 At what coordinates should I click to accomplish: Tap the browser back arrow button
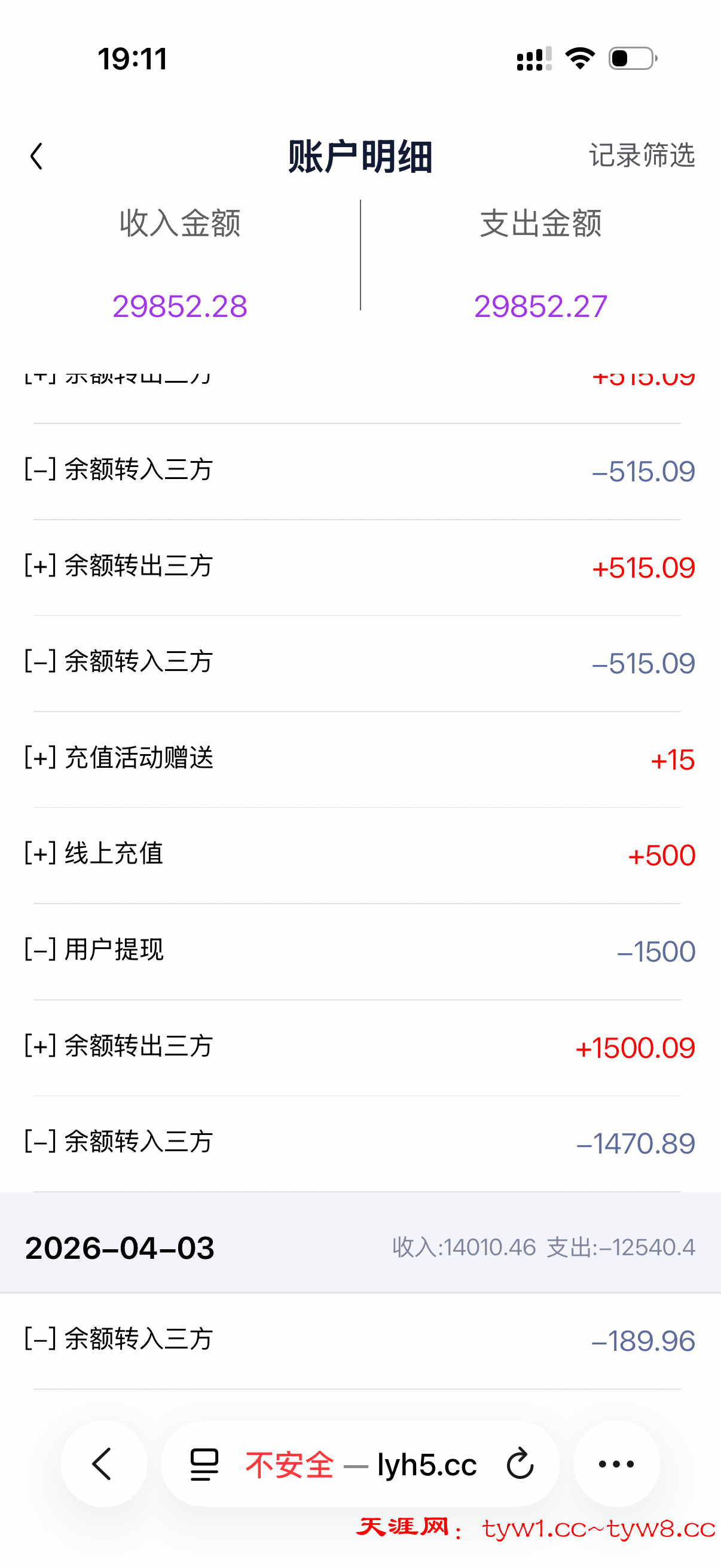(103, 1463)
